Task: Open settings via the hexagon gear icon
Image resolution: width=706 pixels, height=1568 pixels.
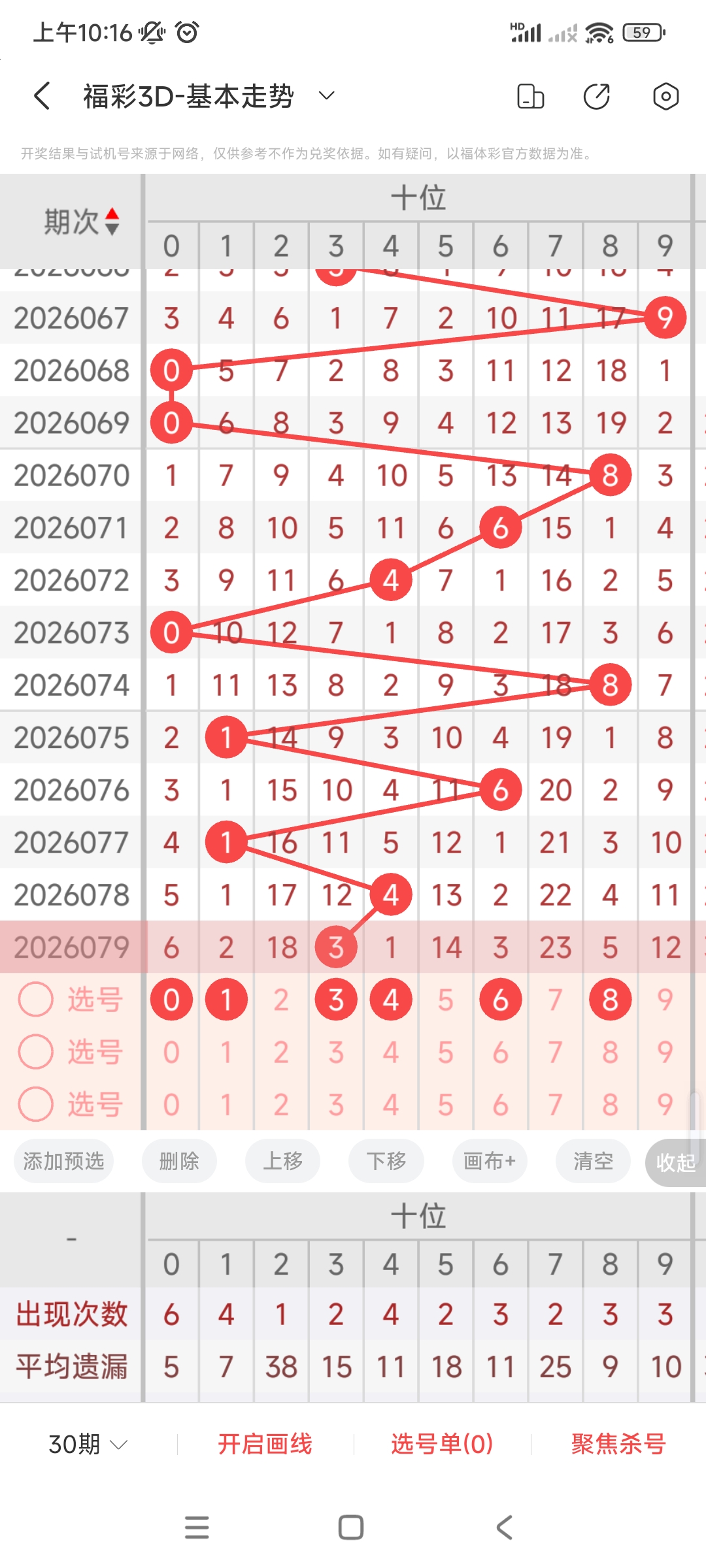Action: pos(665,96)
